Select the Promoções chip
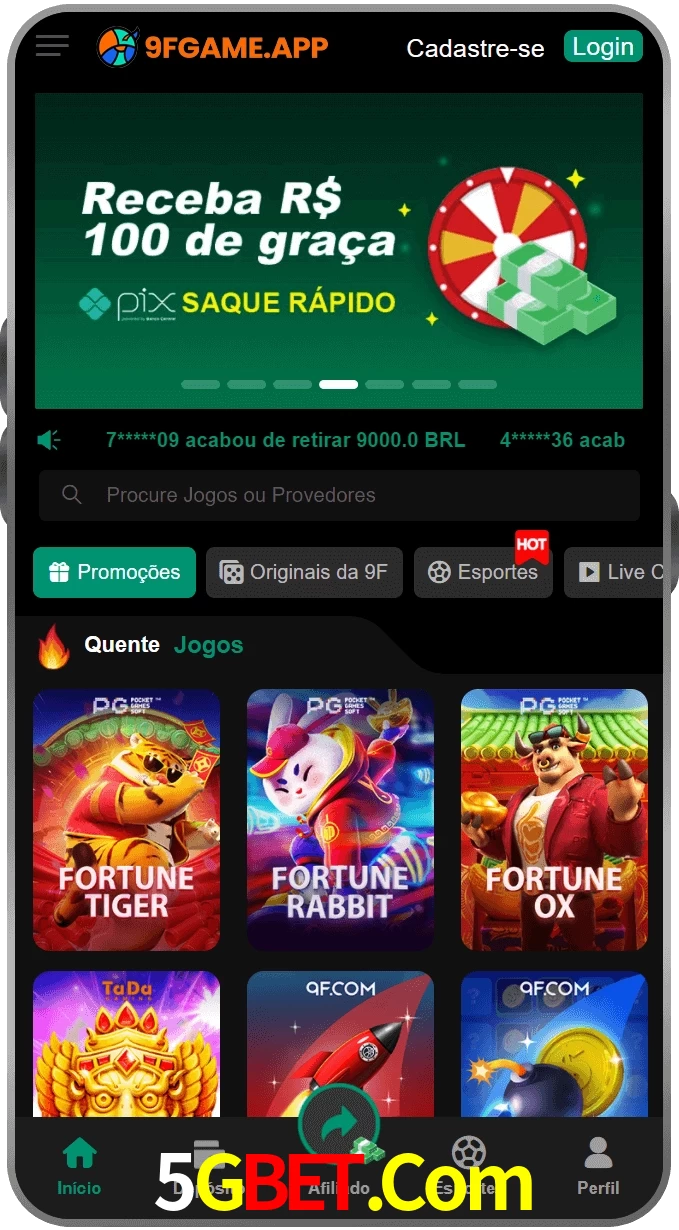 [114, 572]
